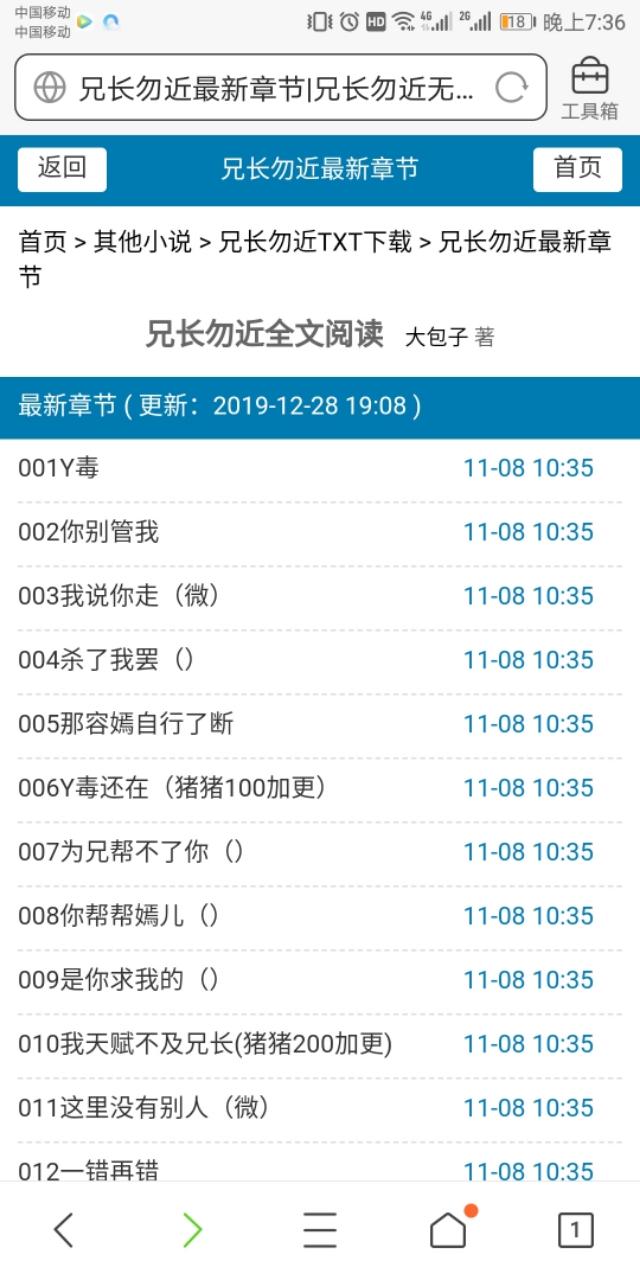
Task: Read chapter 003我说你走（微）
Action: pos(119,595)
